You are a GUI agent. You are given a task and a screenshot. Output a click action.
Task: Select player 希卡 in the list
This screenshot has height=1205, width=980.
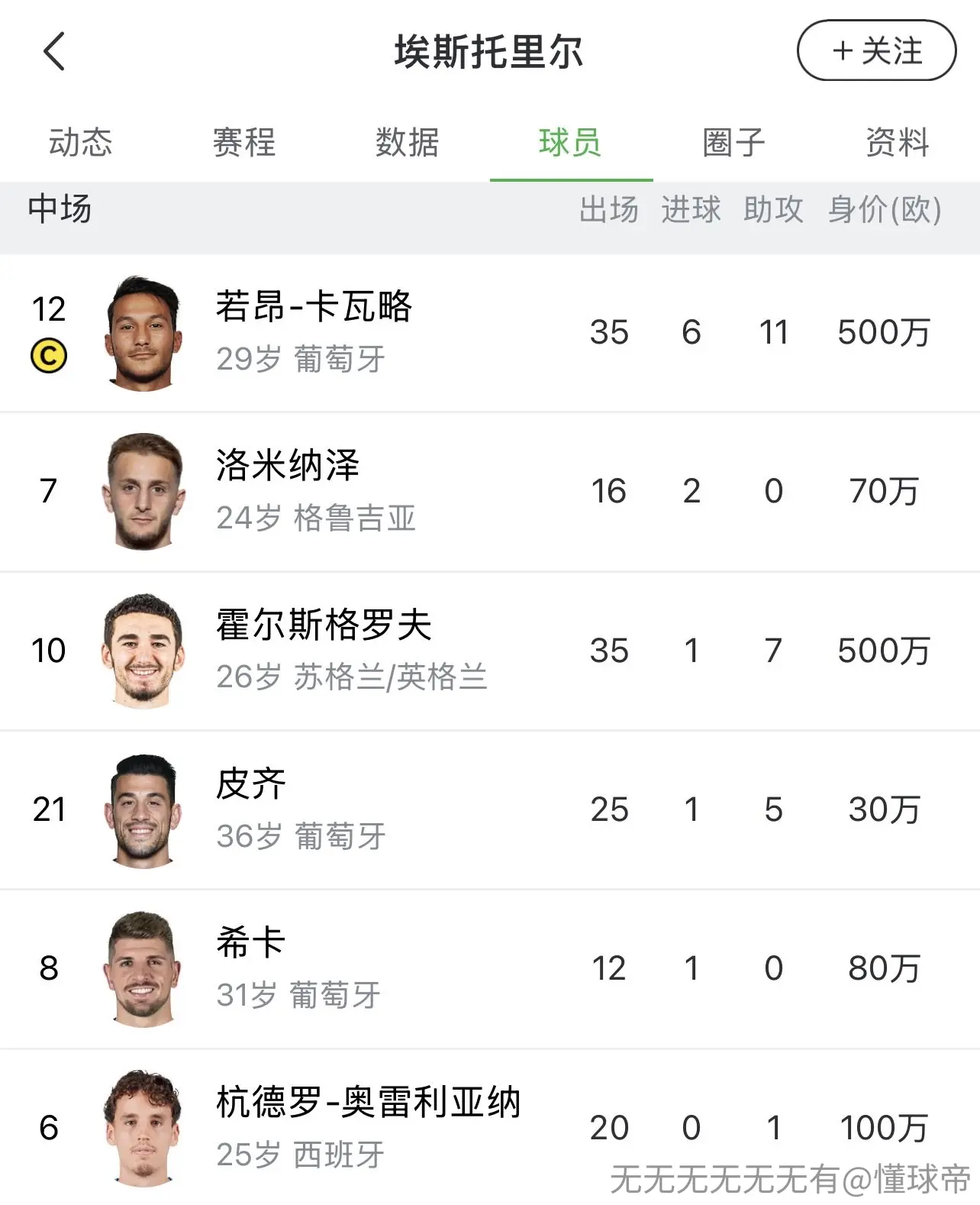pyautogui.click(x=490, y=968)
